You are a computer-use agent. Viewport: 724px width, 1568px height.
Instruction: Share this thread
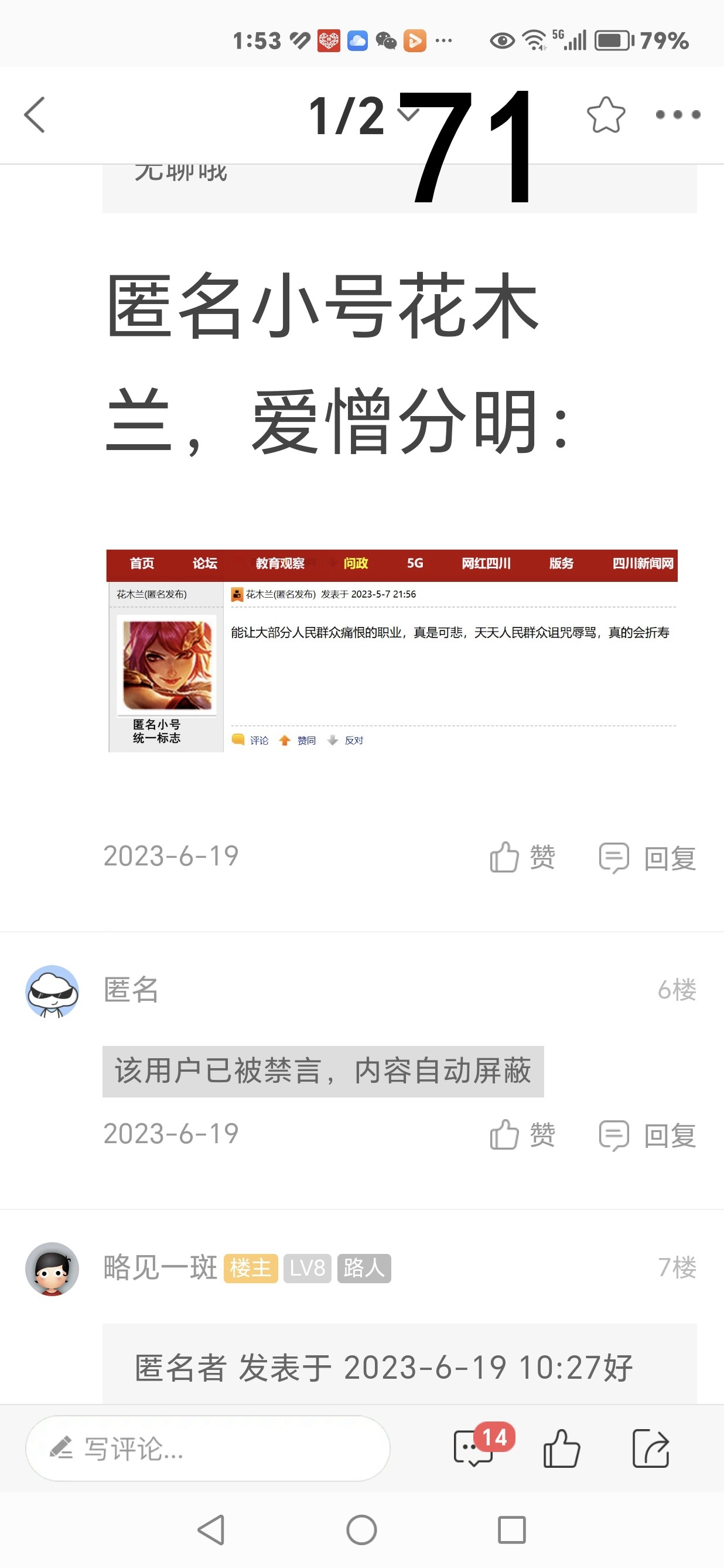pyautogui.click(x=650, y=1448)
